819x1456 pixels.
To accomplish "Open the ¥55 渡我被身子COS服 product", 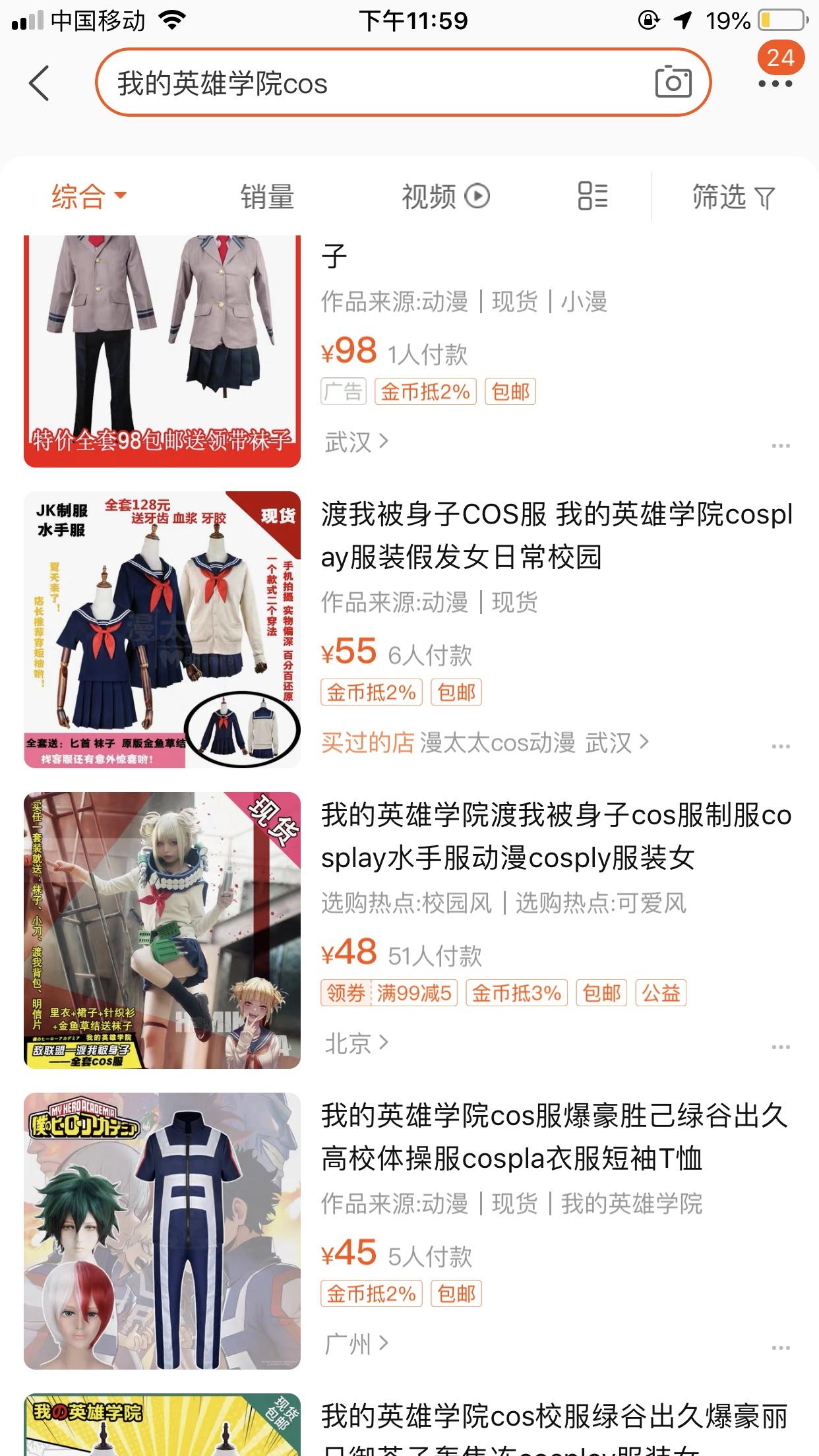I will click(556, 535).
